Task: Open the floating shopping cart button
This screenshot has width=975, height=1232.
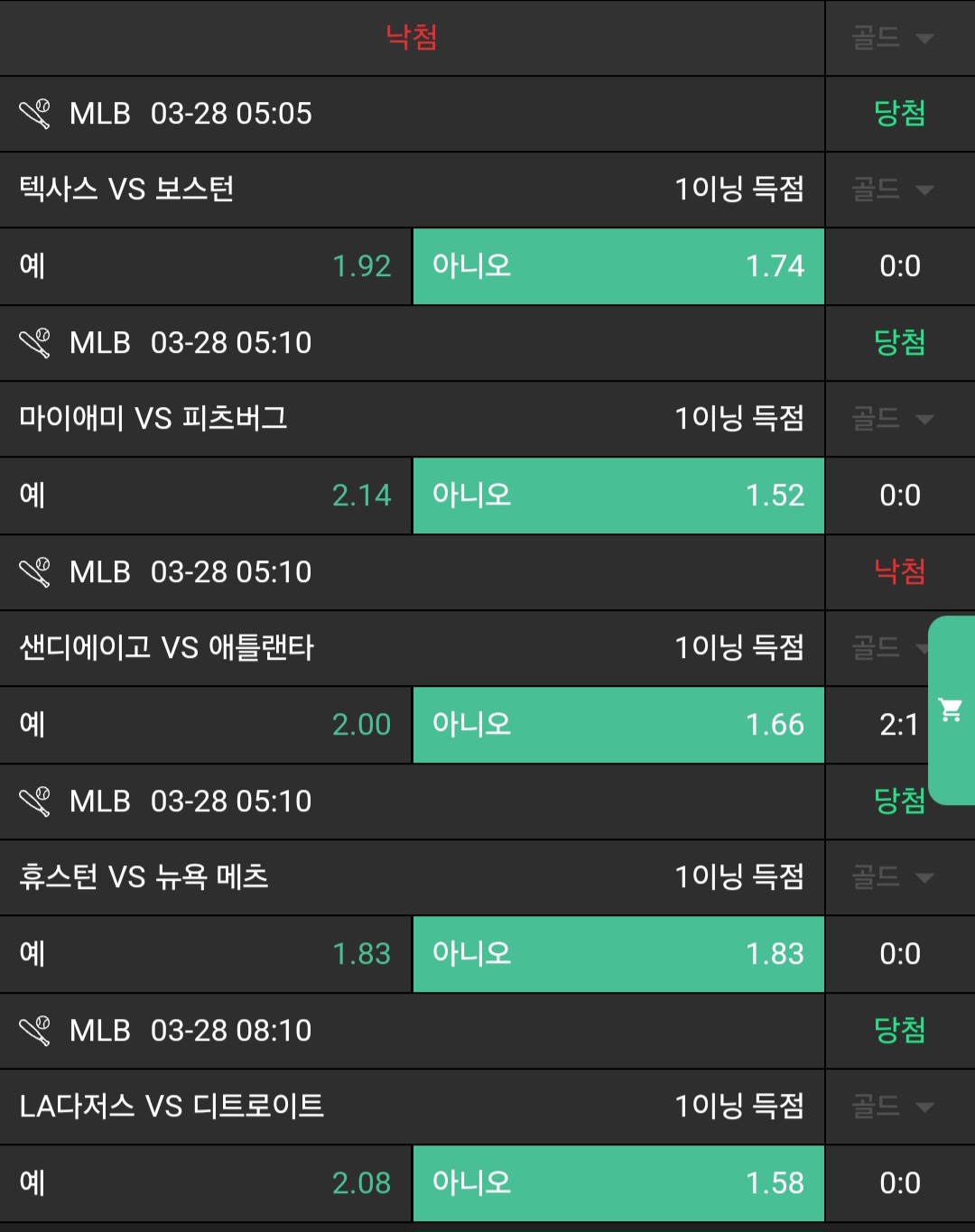Action: pyautogui.click(x=951, y=710)
